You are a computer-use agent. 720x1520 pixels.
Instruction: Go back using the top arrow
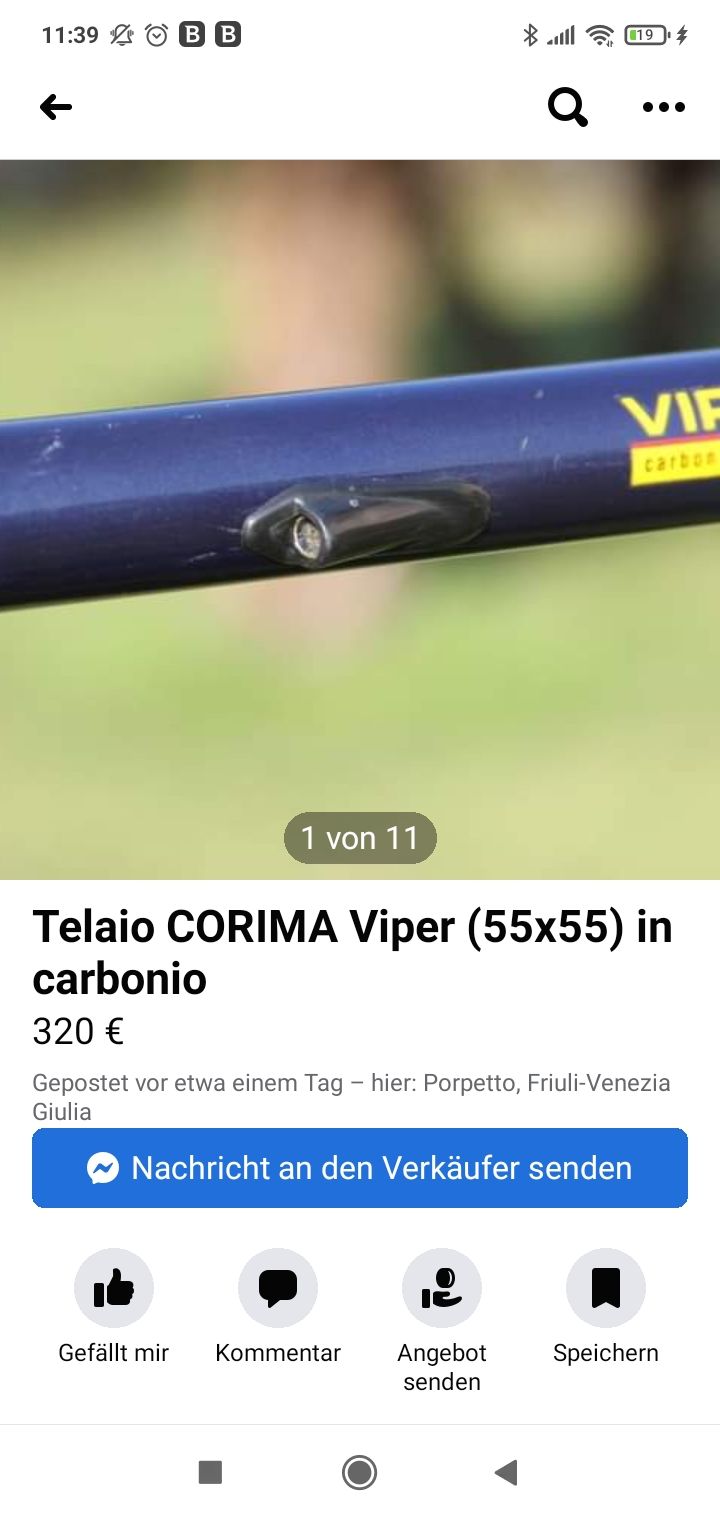tap(56, 107)
